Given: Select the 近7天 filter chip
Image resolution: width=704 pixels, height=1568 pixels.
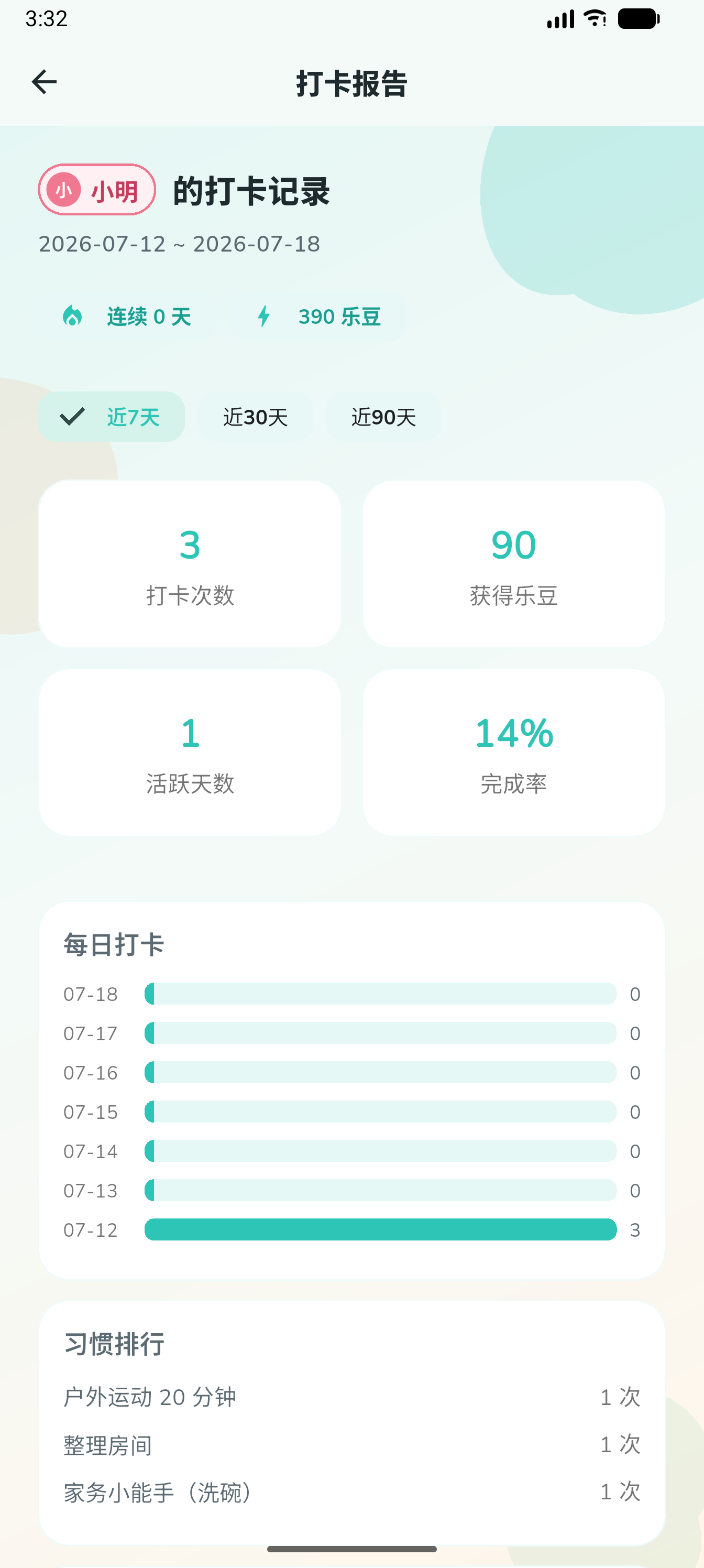Looking at the screenshot, I should point(112,417).
